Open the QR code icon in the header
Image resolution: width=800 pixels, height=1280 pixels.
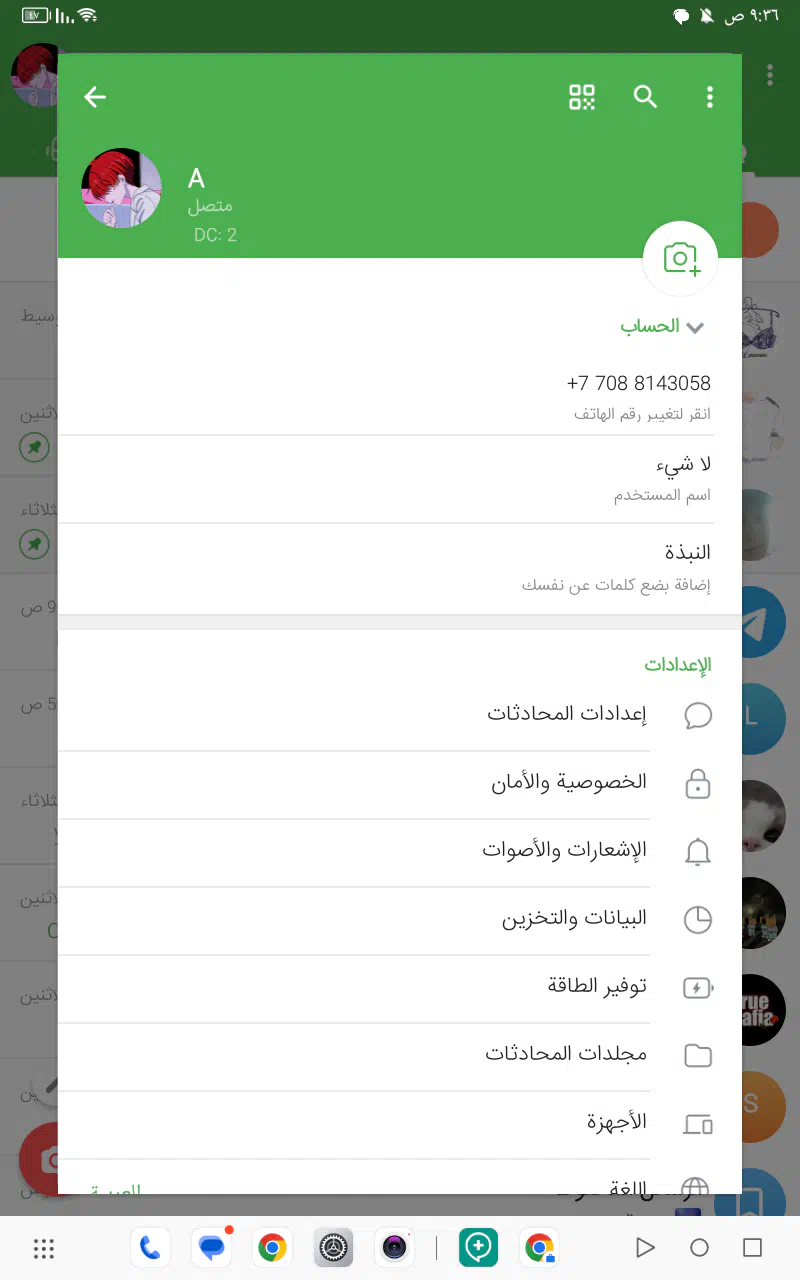pos(582,97)
